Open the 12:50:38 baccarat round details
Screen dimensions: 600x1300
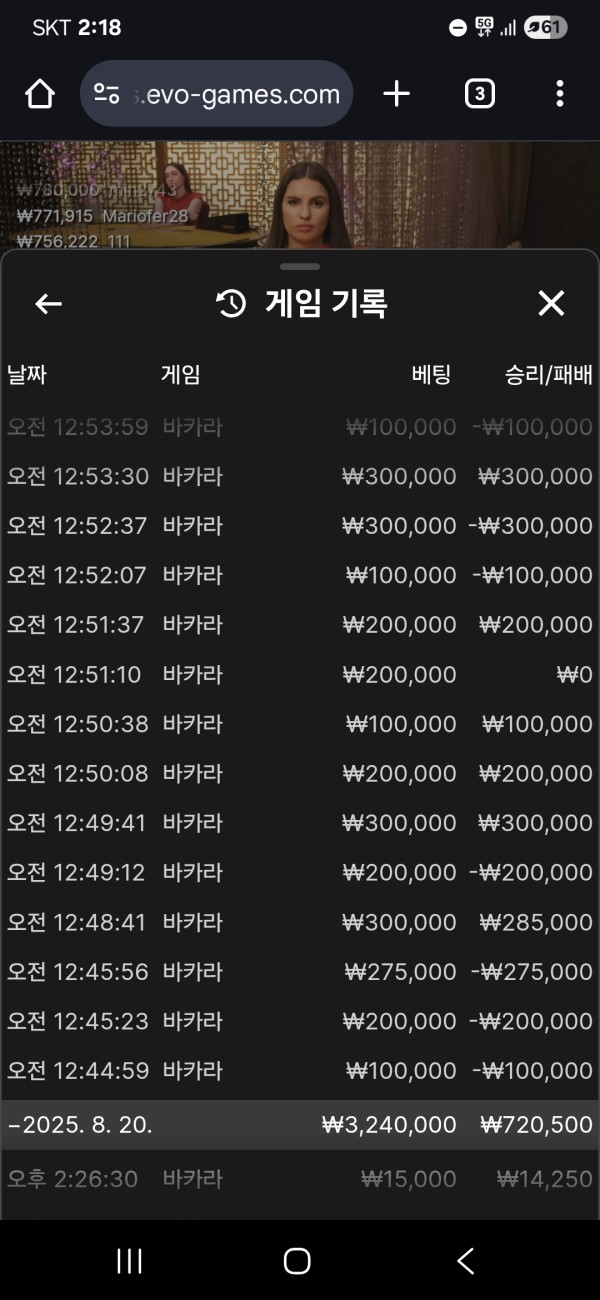coord(300,723)
